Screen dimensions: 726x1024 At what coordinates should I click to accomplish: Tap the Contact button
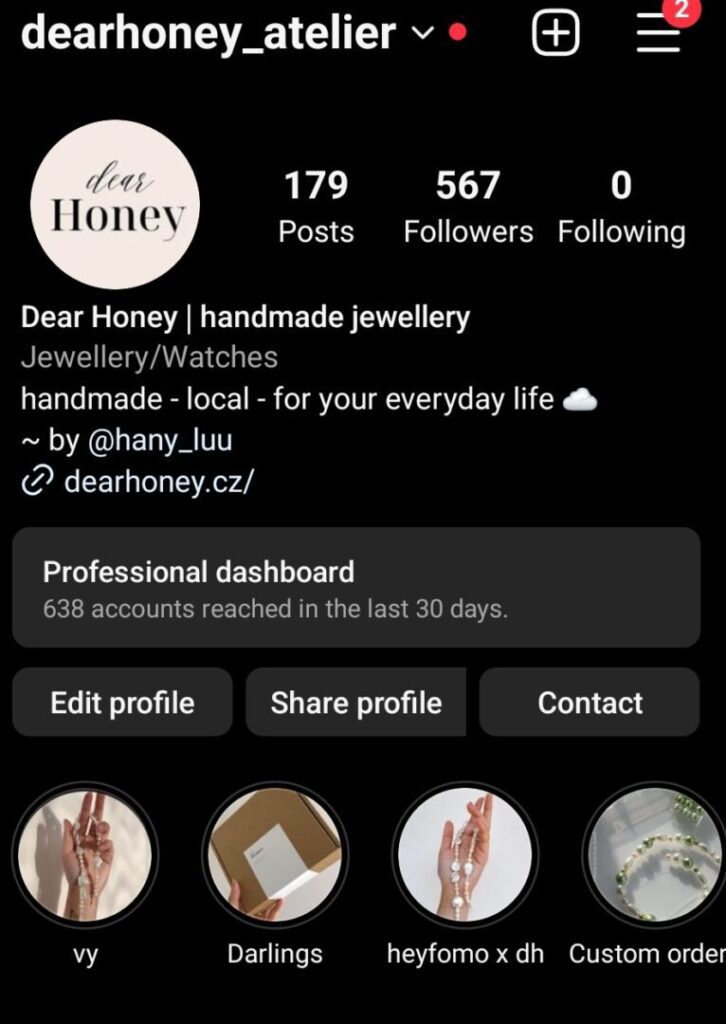(590, 702)
